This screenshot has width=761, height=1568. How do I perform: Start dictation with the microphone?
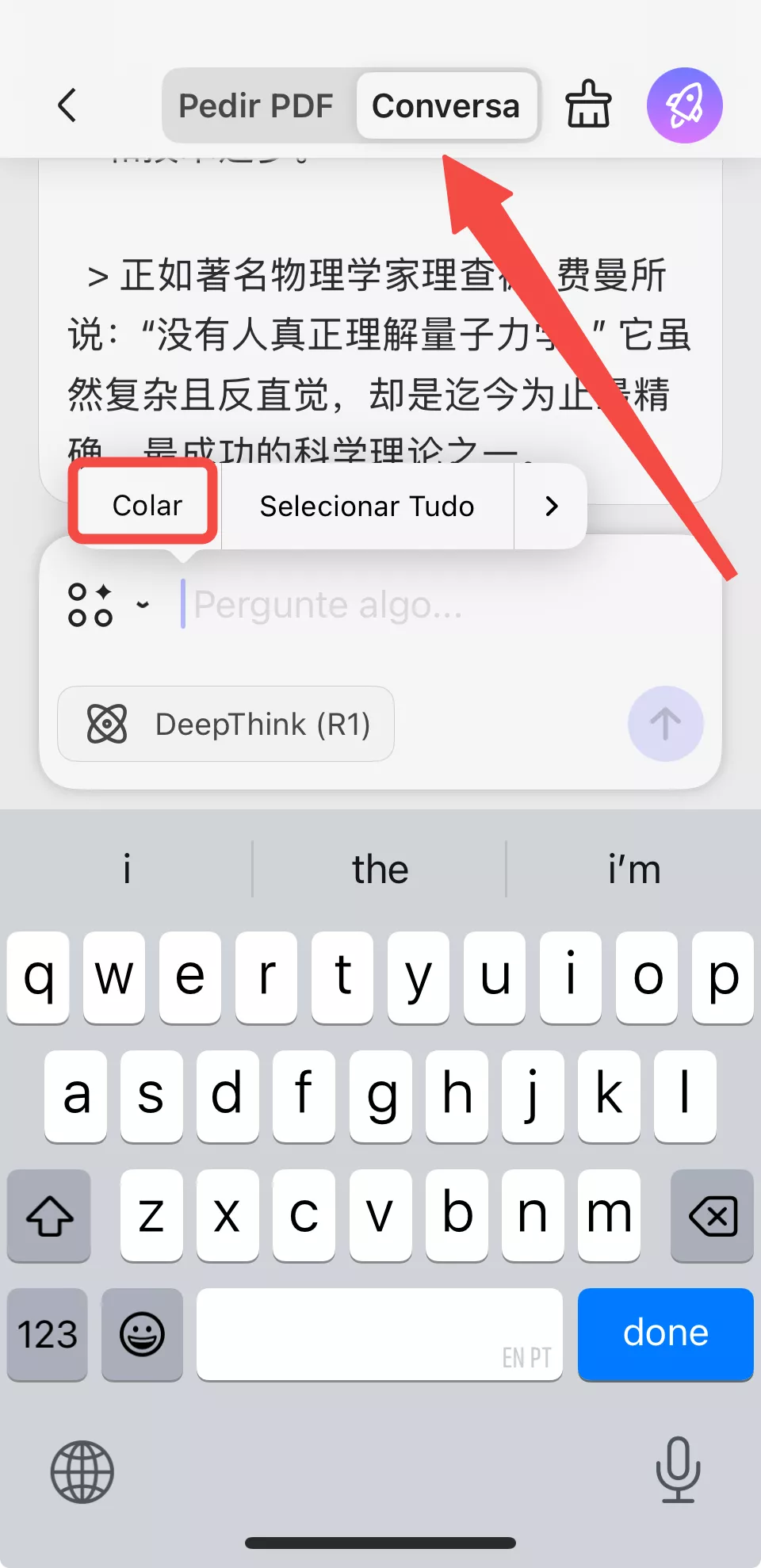tap(678, 1470)
